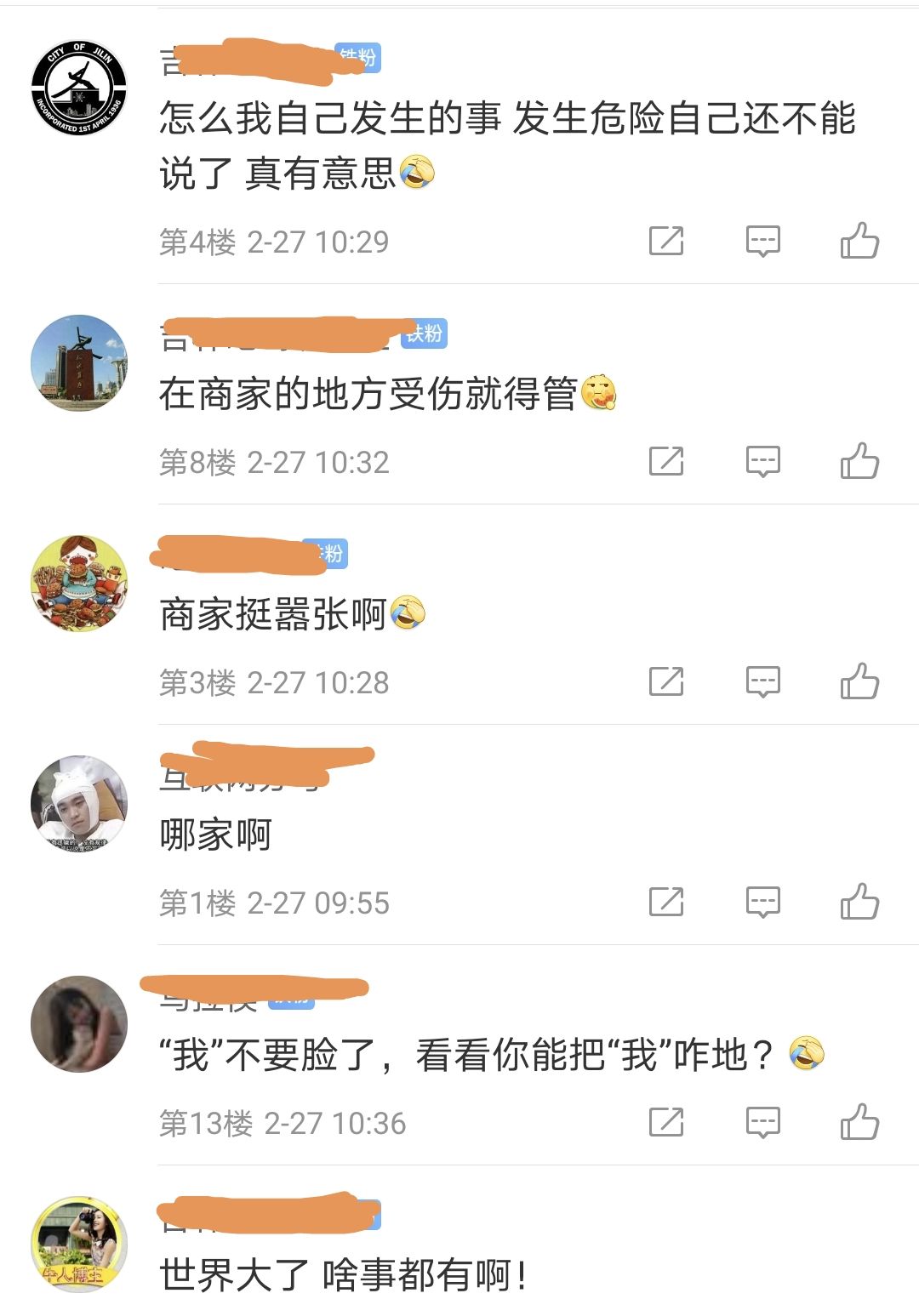Screen dimensions: 919x1316
Task: Like the 第8楼 comment
Action: point(859,461)
